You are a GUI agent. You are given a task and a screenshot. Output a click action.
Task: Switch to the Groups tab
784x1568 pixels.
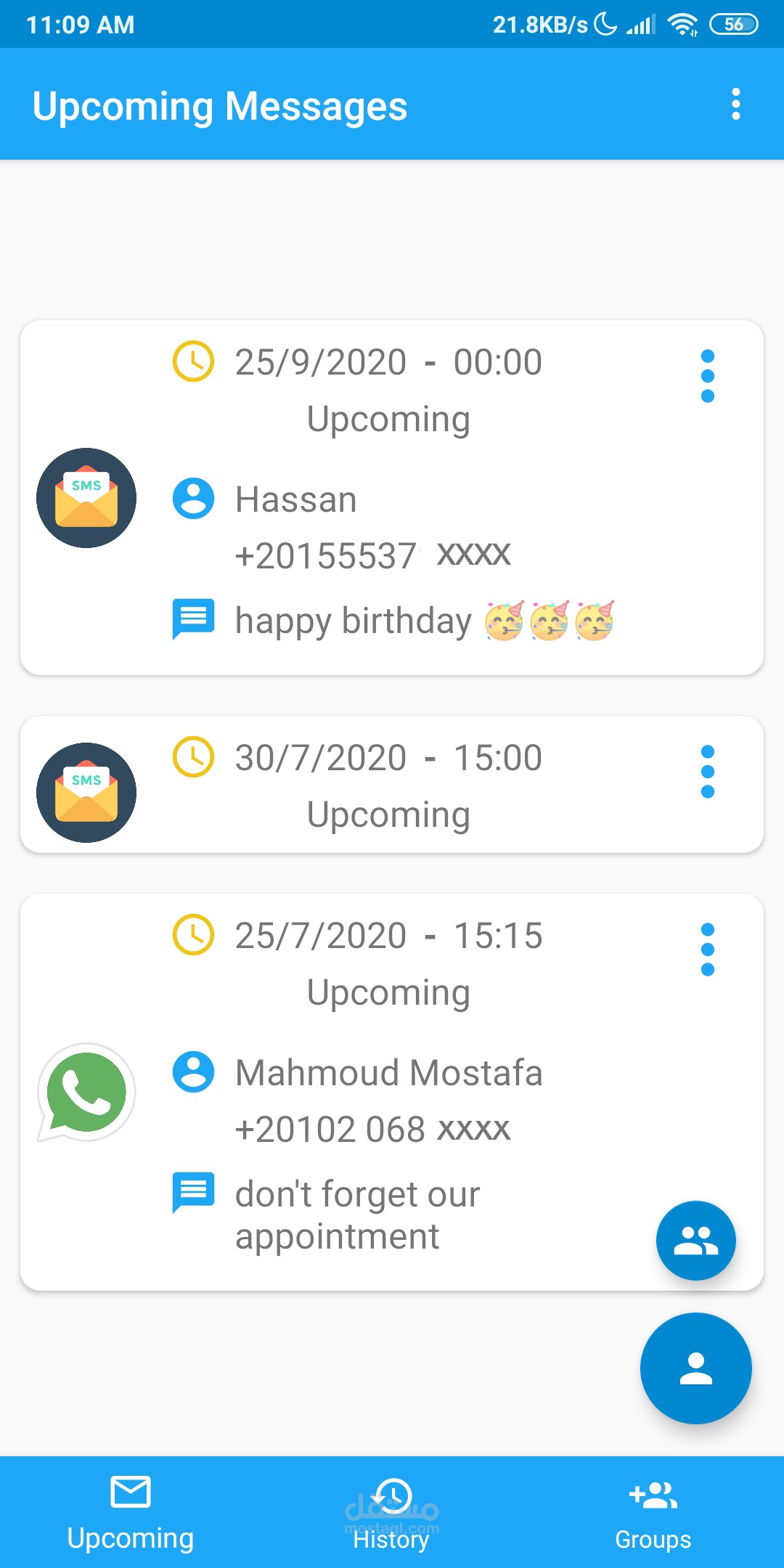[653, 1513]
